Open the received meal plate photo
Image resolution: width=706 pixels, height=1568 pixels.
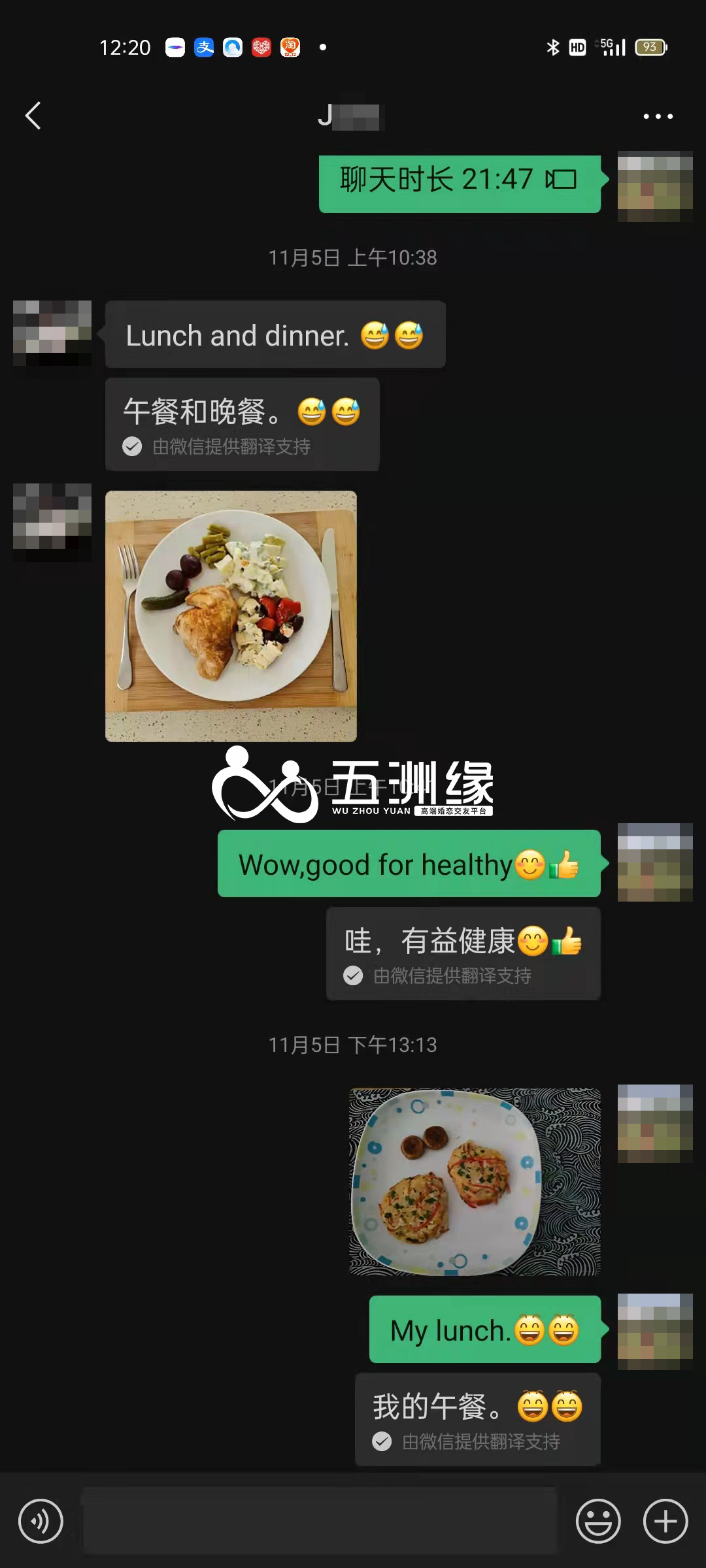(231, 615)
